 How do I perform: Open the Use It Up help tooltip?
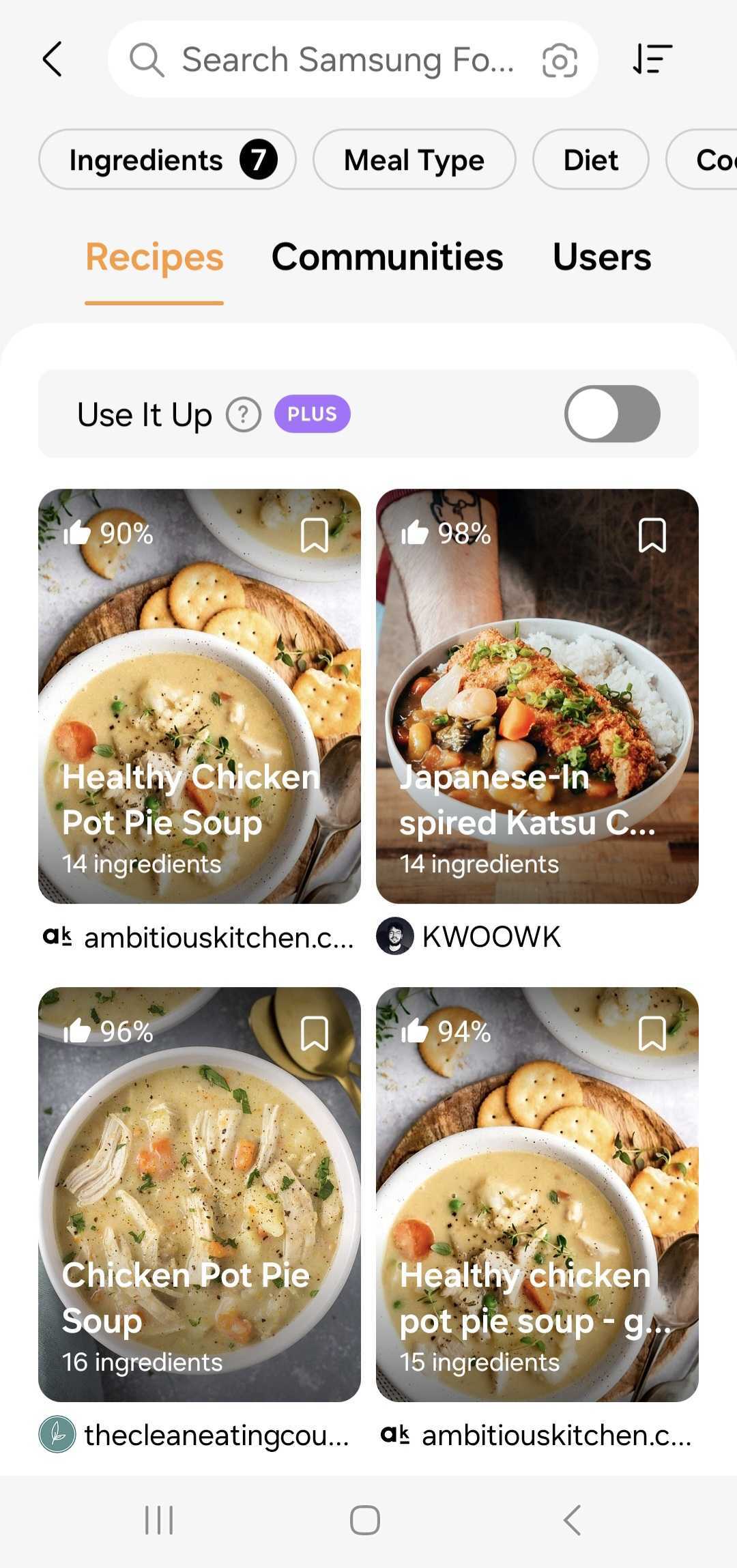244,414
